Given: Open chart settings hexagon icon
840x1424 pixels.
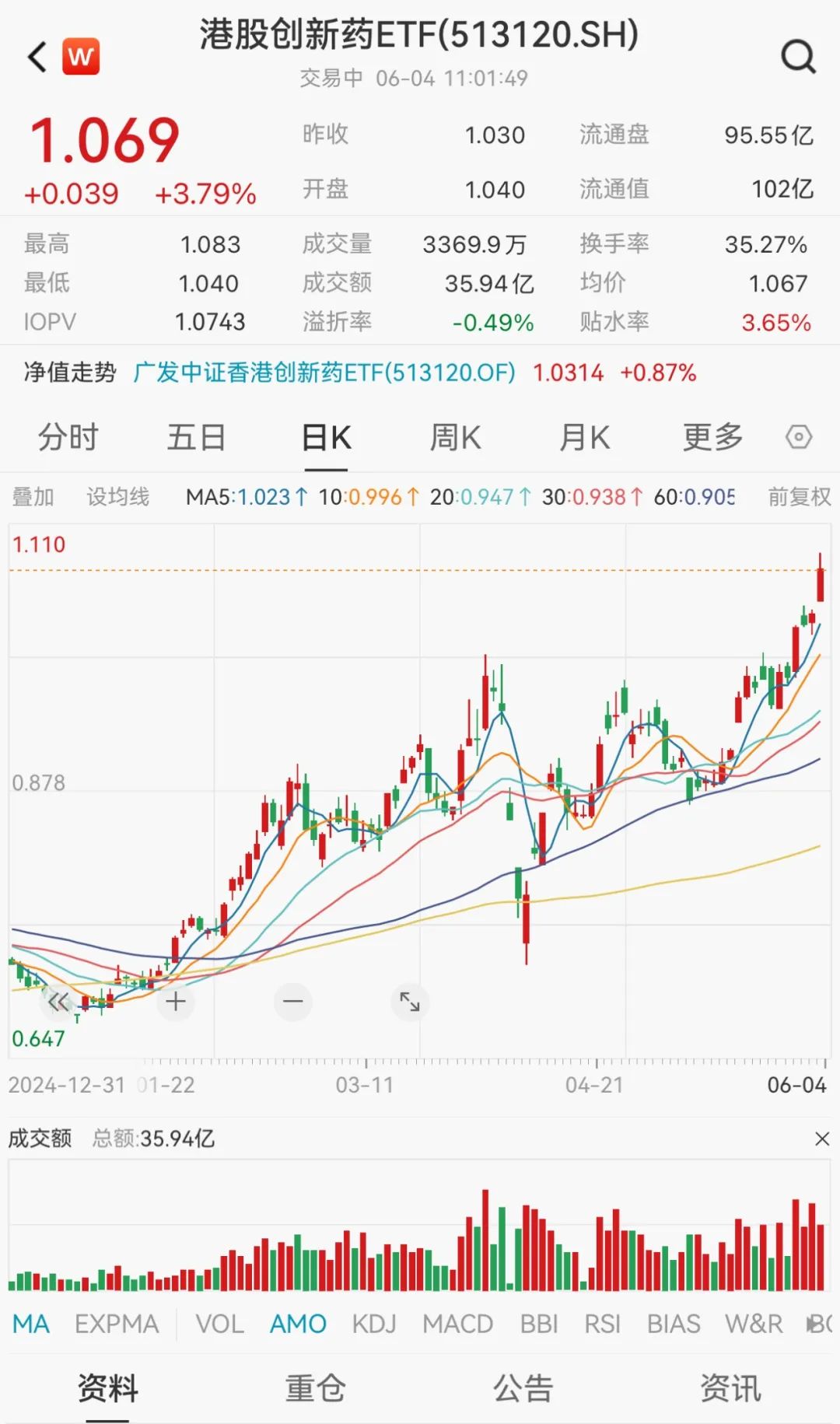Looking at the screenshot, I should point(799,437).
